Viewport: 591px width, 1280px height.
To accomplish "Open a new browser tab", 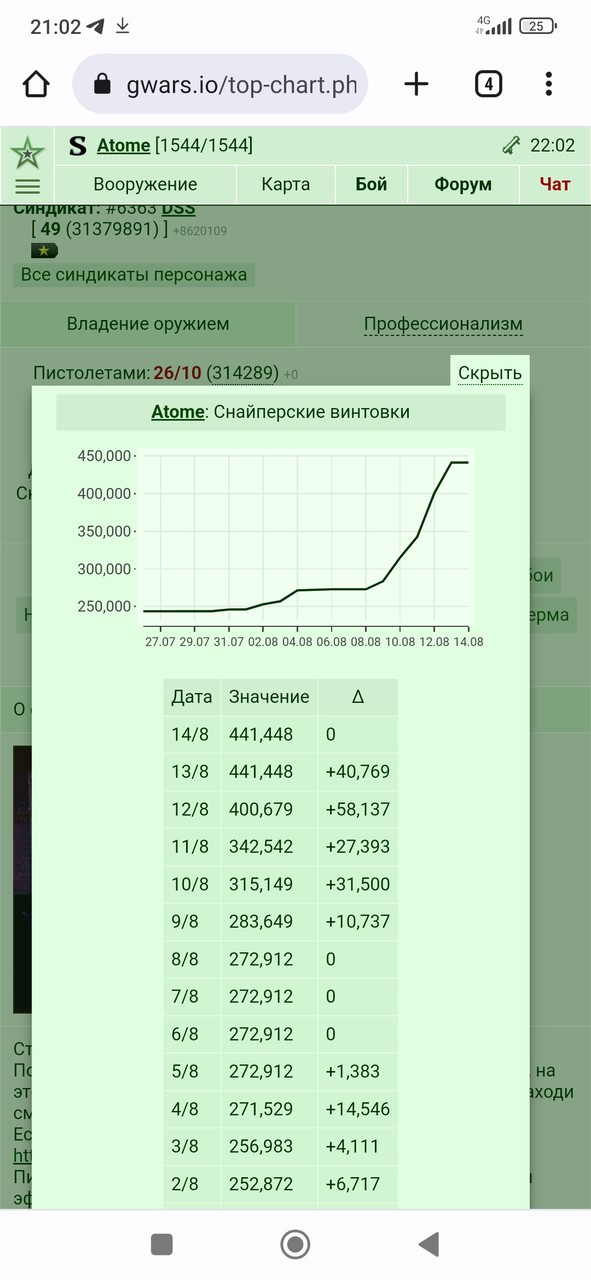I will [416, 85].
